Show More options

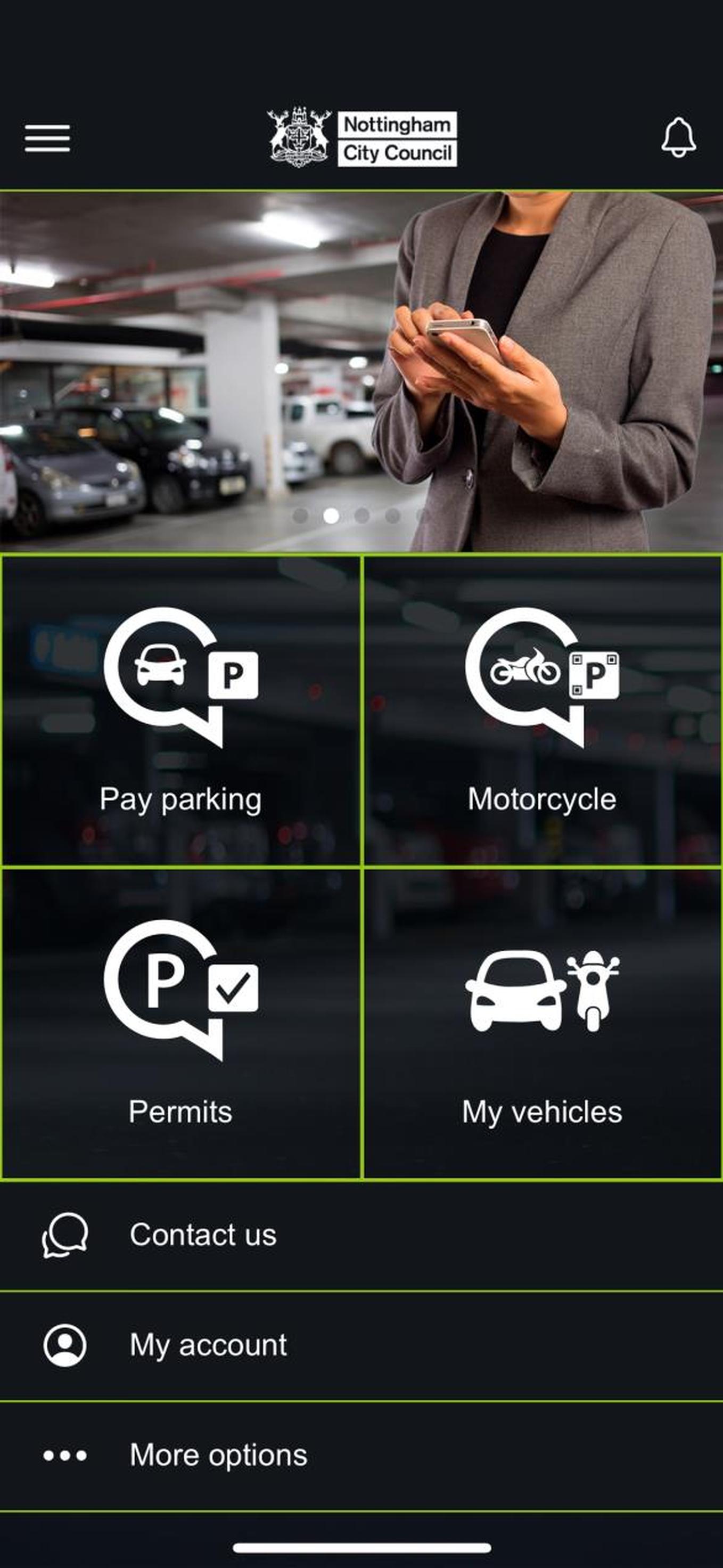coord(361,1456)
